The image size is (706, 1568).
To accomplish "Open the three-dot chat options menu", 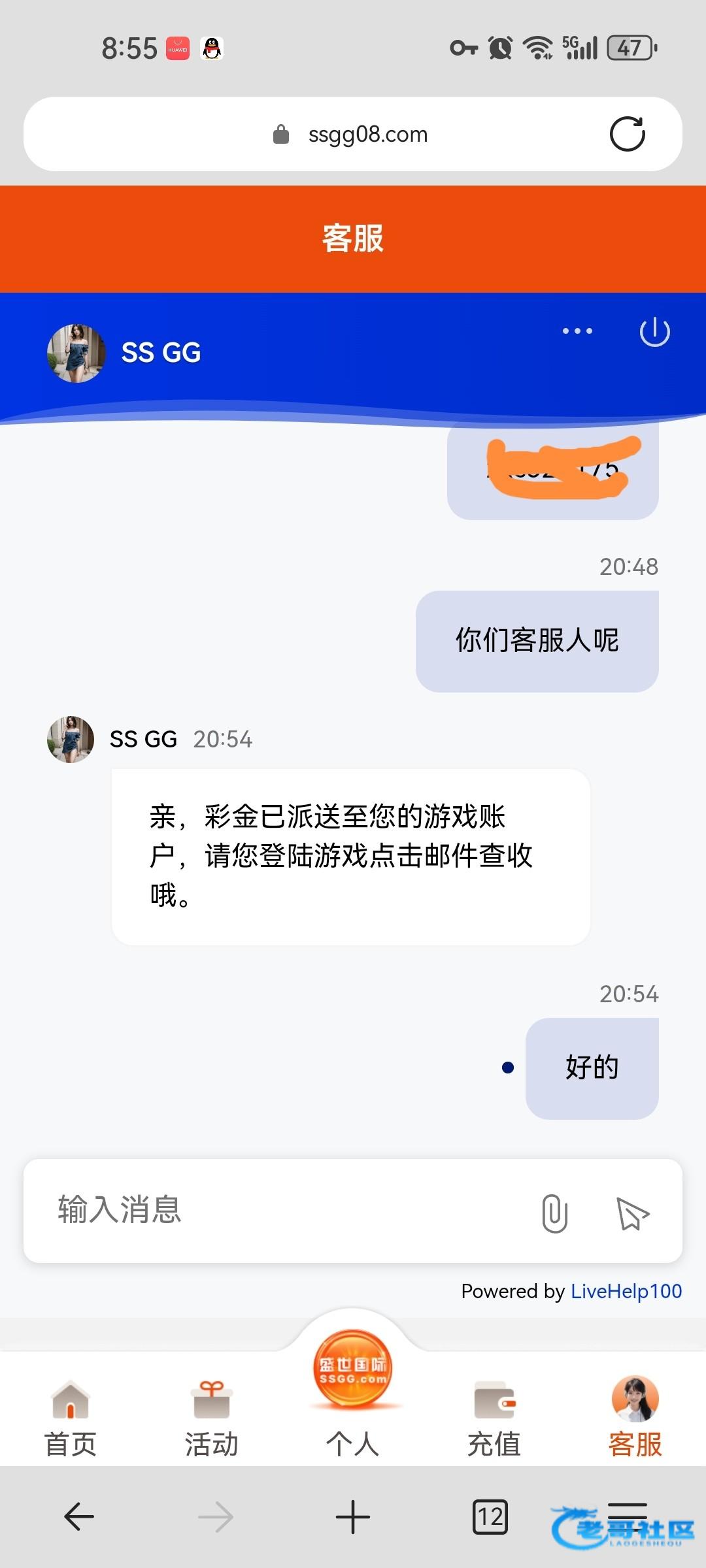I will point(577,331).
